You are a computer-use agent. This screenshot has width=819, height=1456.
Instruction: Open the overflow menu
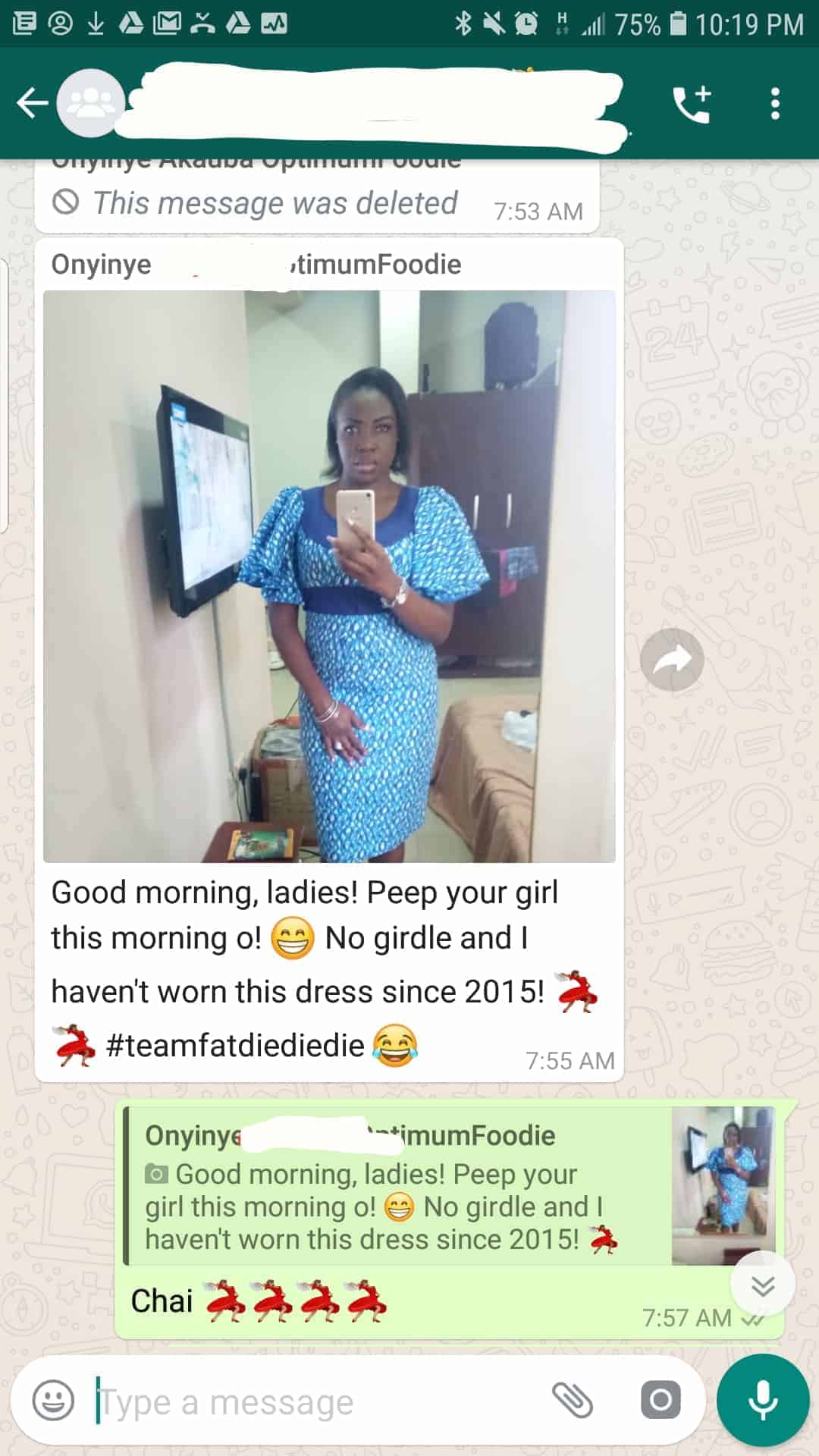(x=774, y=103)
